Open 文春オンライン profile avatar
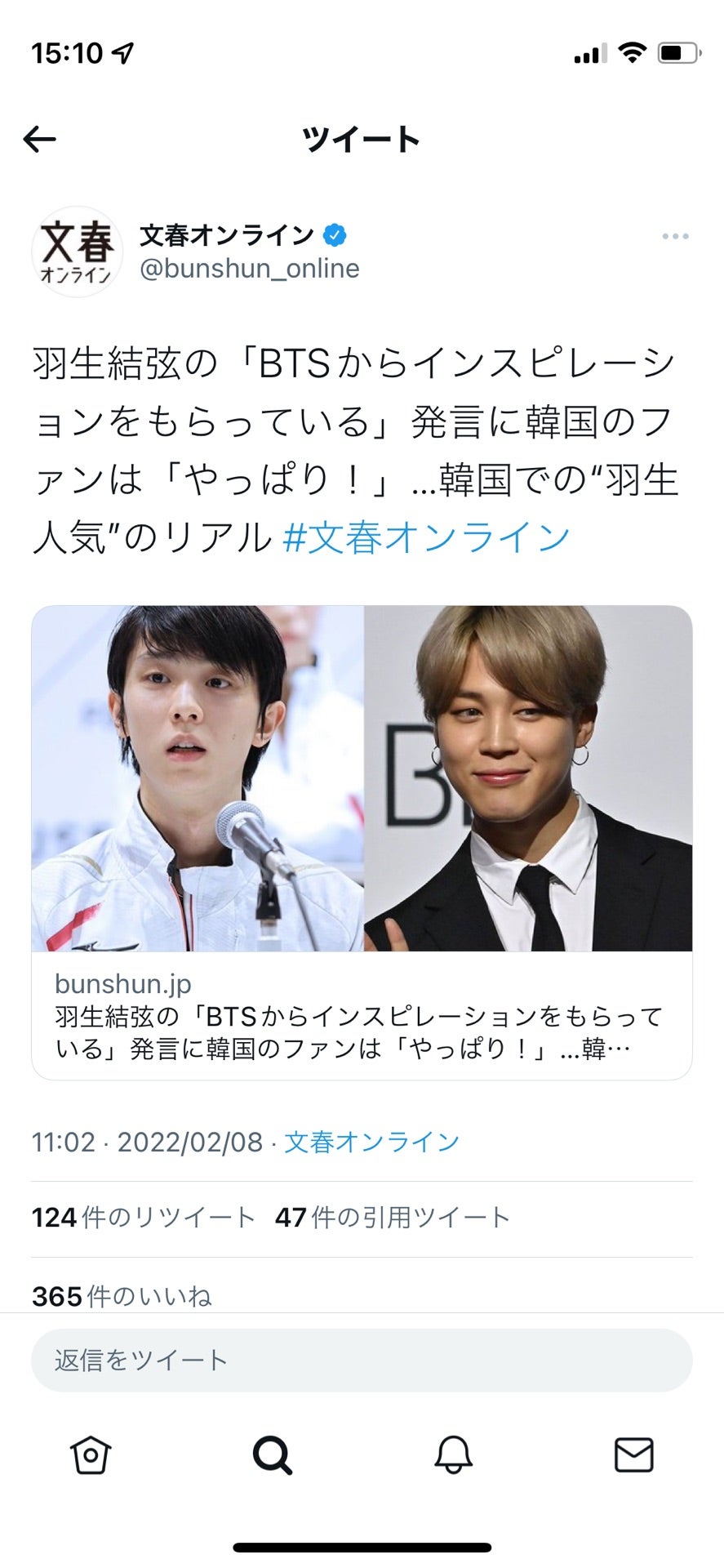This screenshot has height=1568, width=724. pyautogui.click(x=77, y=252)
